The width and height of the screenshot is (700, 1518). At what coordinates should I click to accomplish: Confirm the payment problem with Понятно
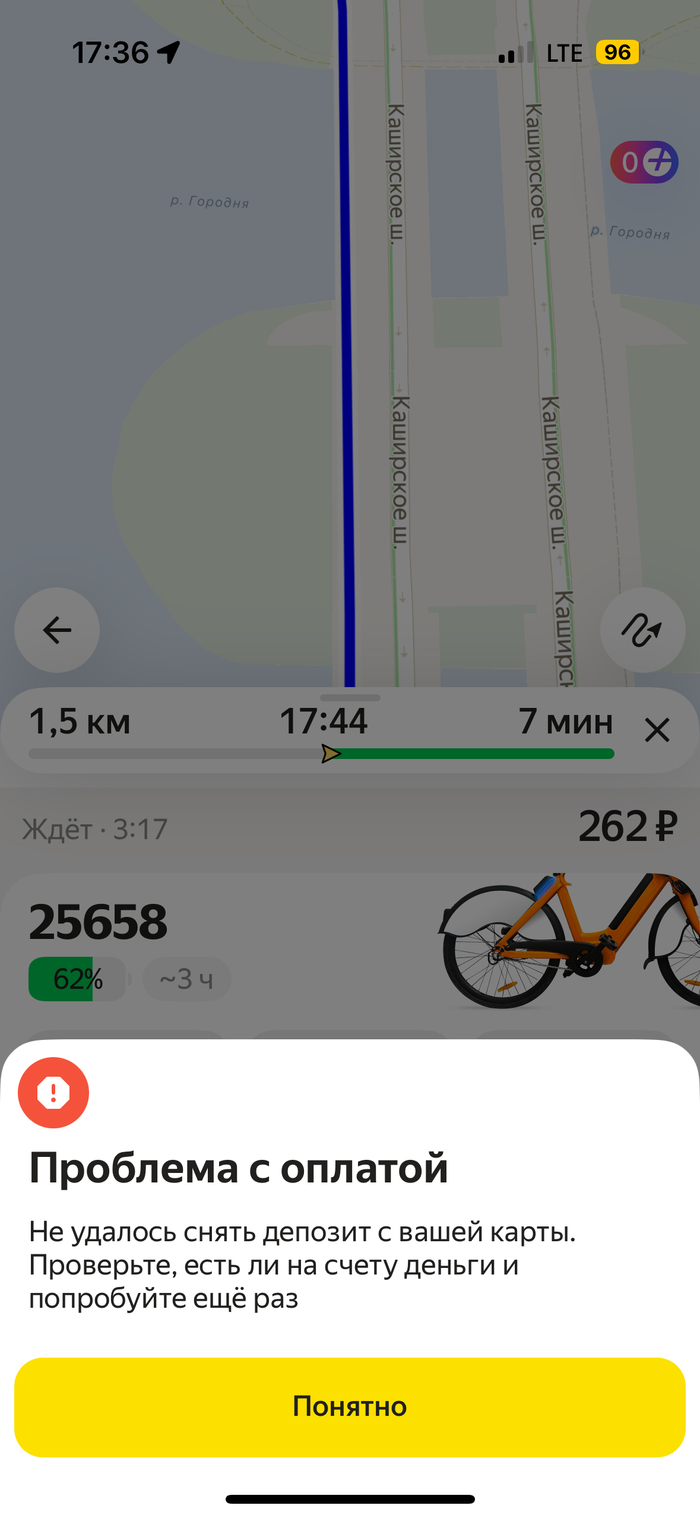point(349,1406)
